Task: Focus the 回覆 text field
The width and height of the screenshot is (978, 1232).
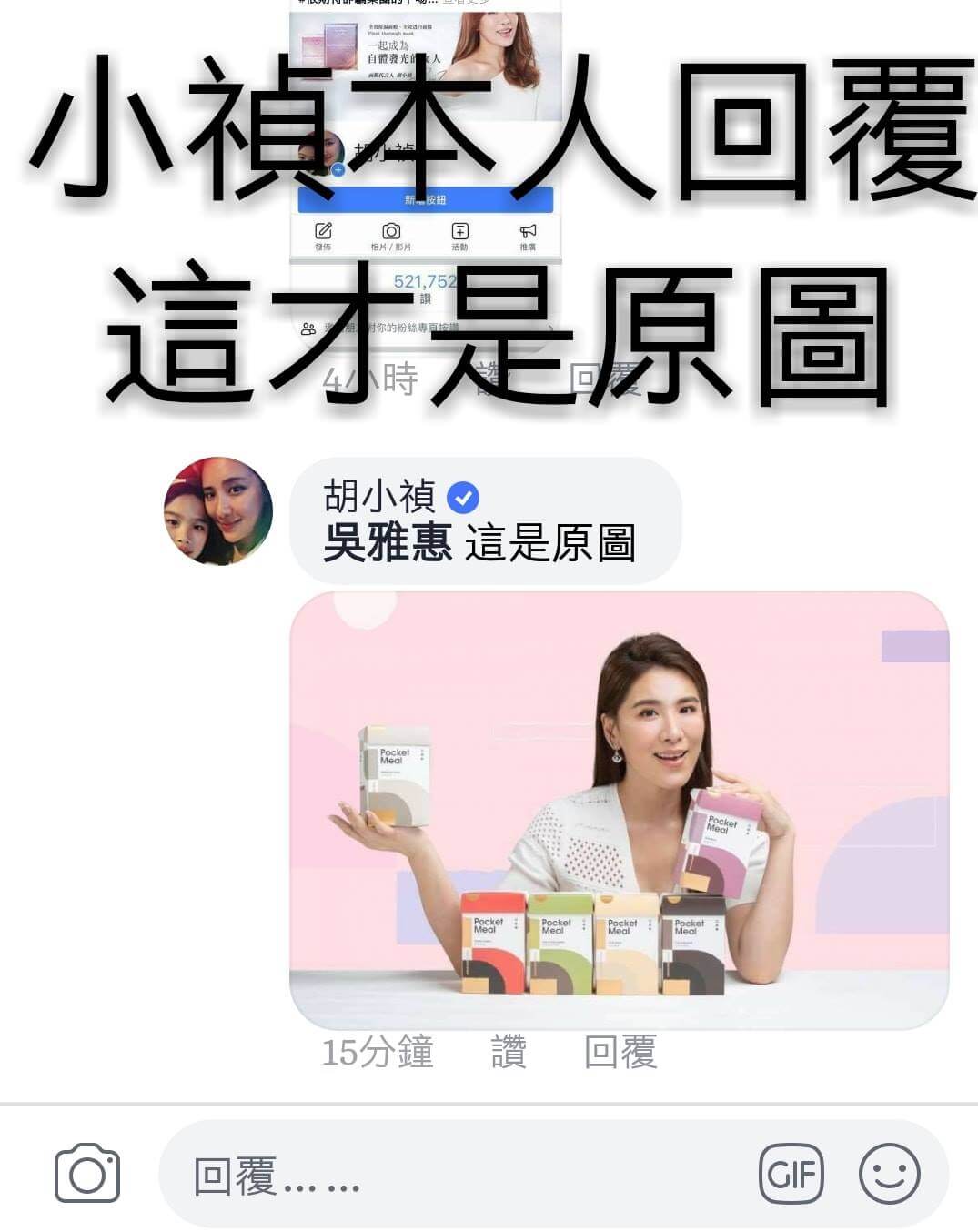Action: point(455,1175)
